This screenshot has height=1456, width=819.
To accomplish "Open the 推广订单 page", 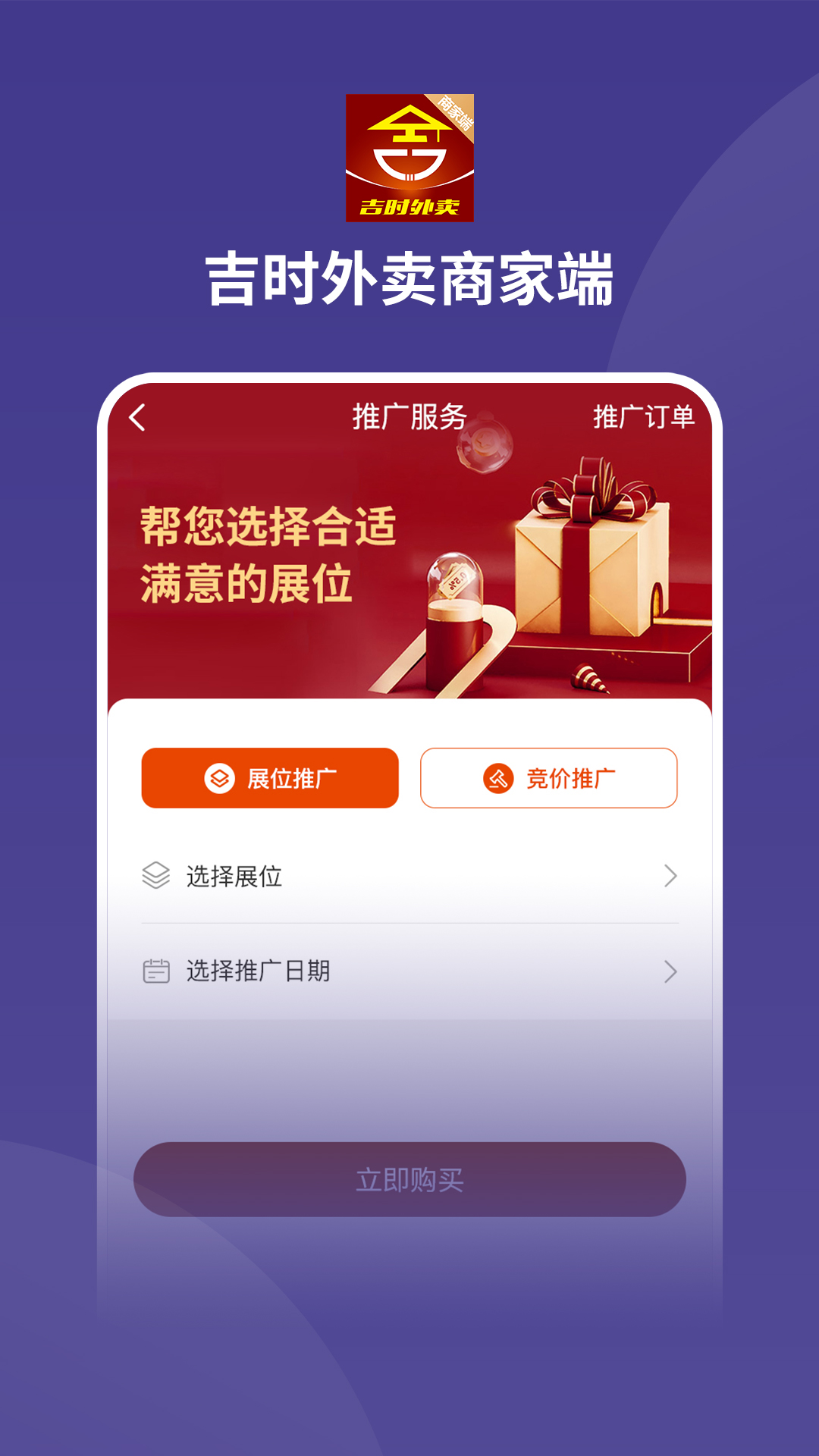I will pos(646,416).
